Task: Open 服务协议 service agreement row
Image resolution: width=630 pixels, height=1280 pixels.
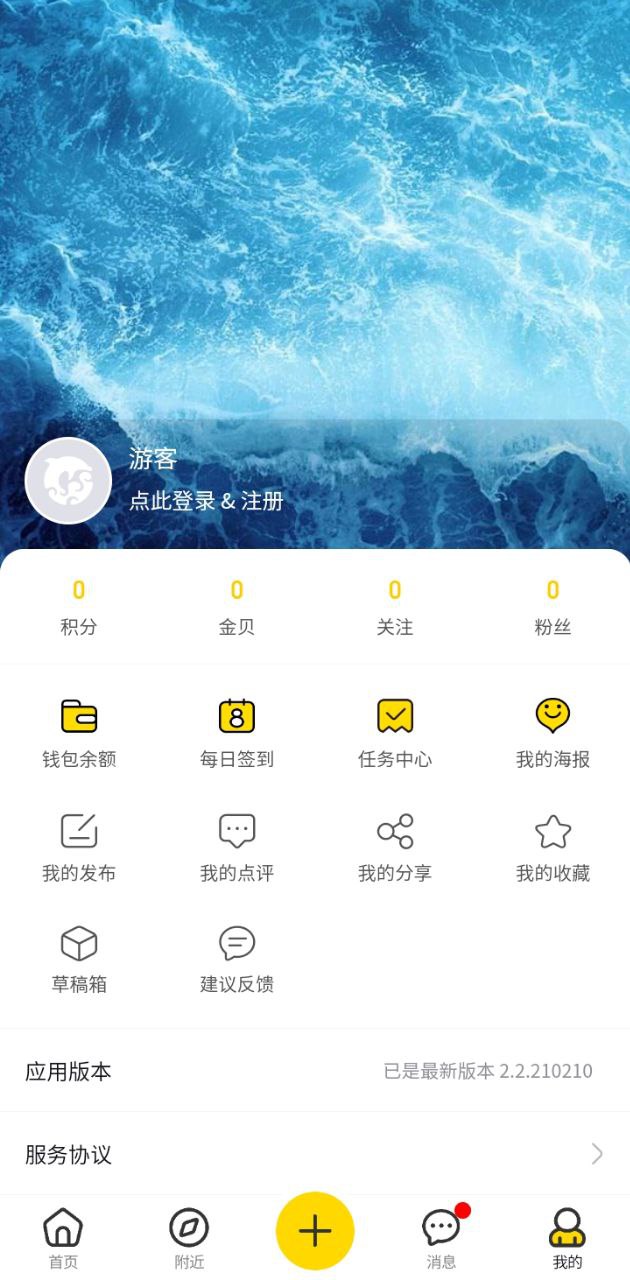Action: coord(315,1154)
